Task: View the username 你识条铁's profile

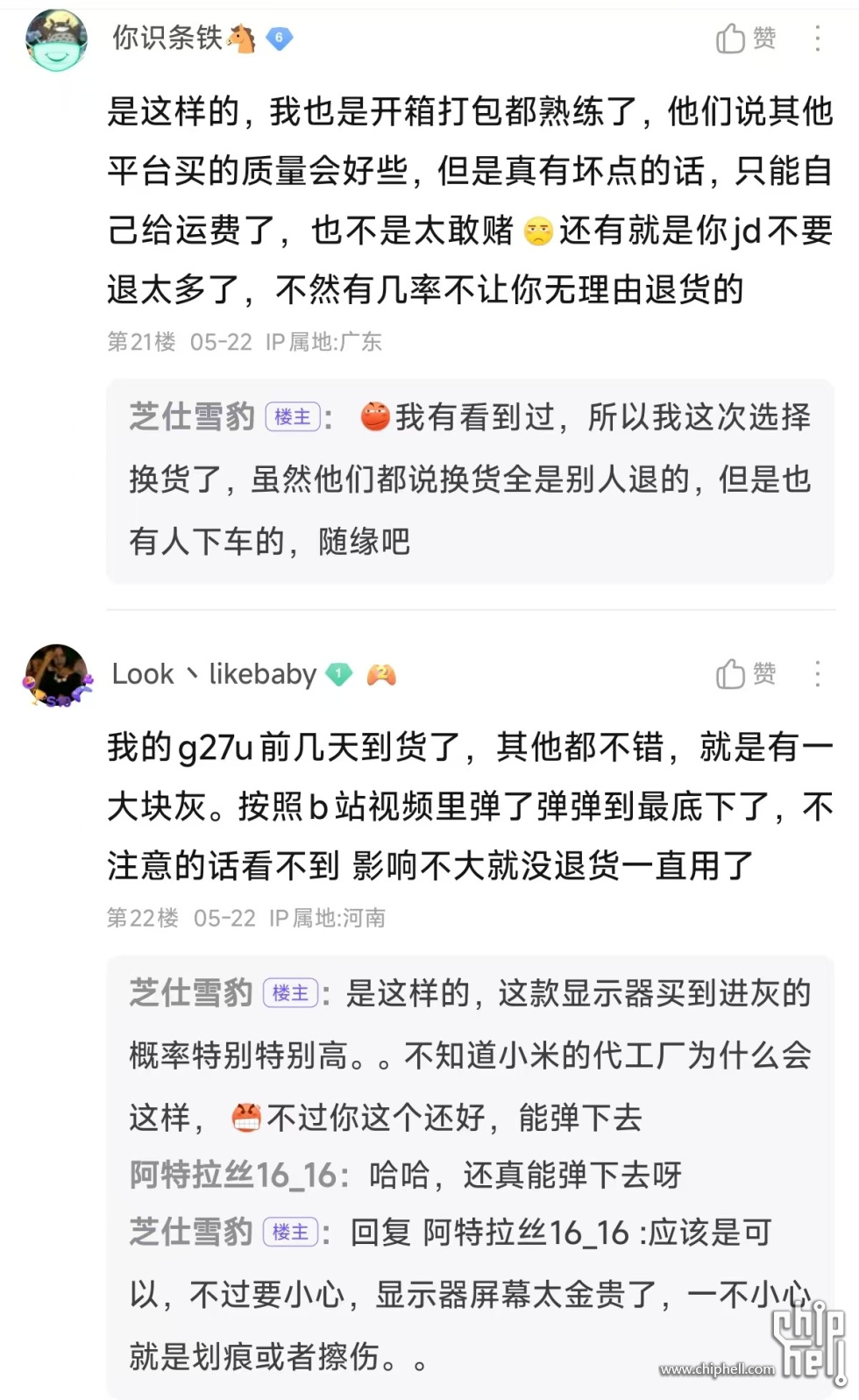Action: (167, 39)
